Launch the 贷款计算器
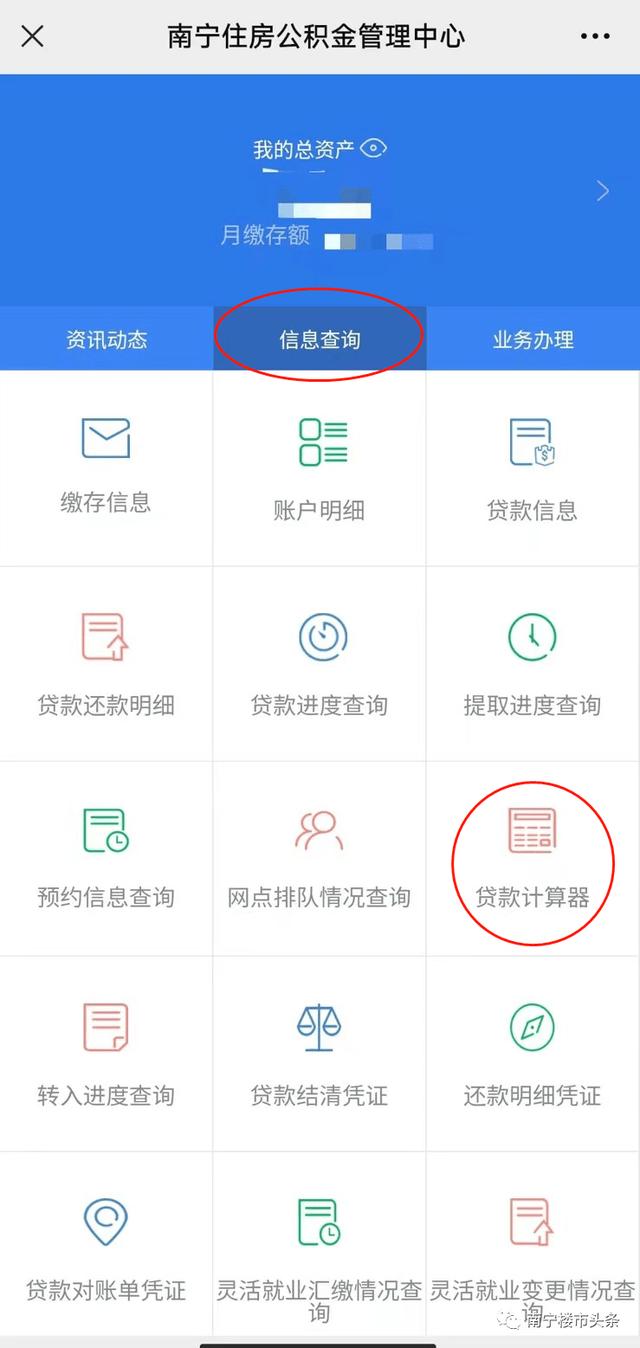The image size is (640, 1348). (x=532, y=857)
